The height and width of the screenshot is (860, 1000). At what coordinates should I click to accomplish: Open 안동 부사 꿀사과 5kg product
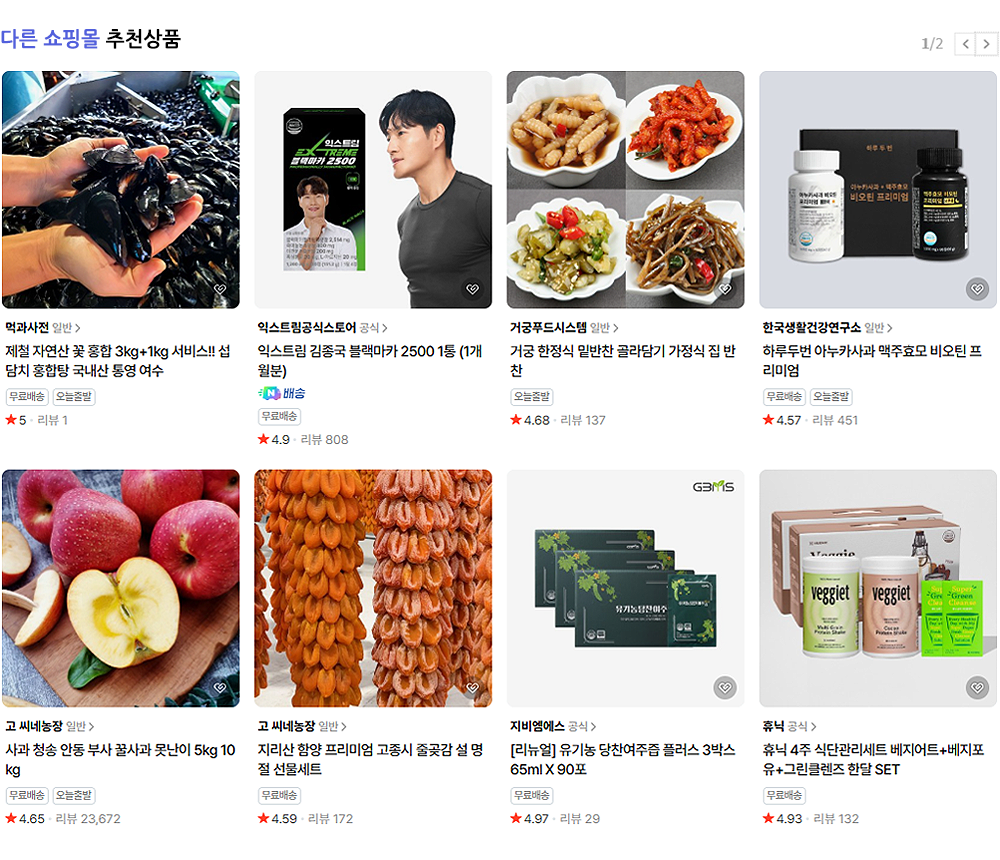pos(120,588)
